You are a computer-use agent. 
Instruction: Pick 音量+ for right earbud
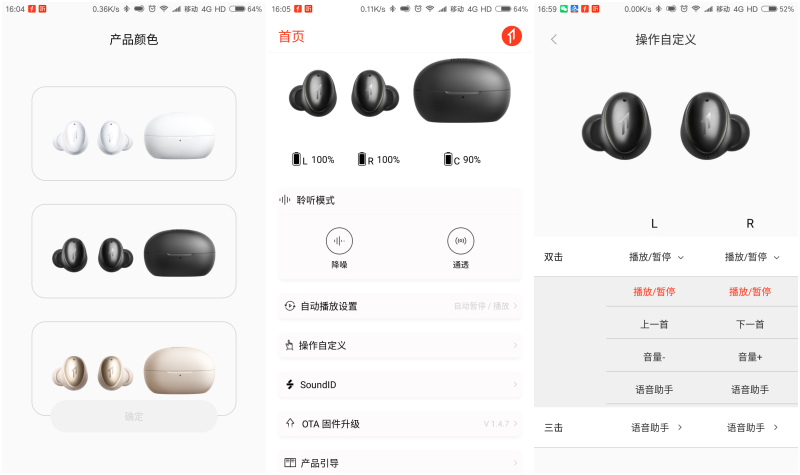tap(750, 357)
